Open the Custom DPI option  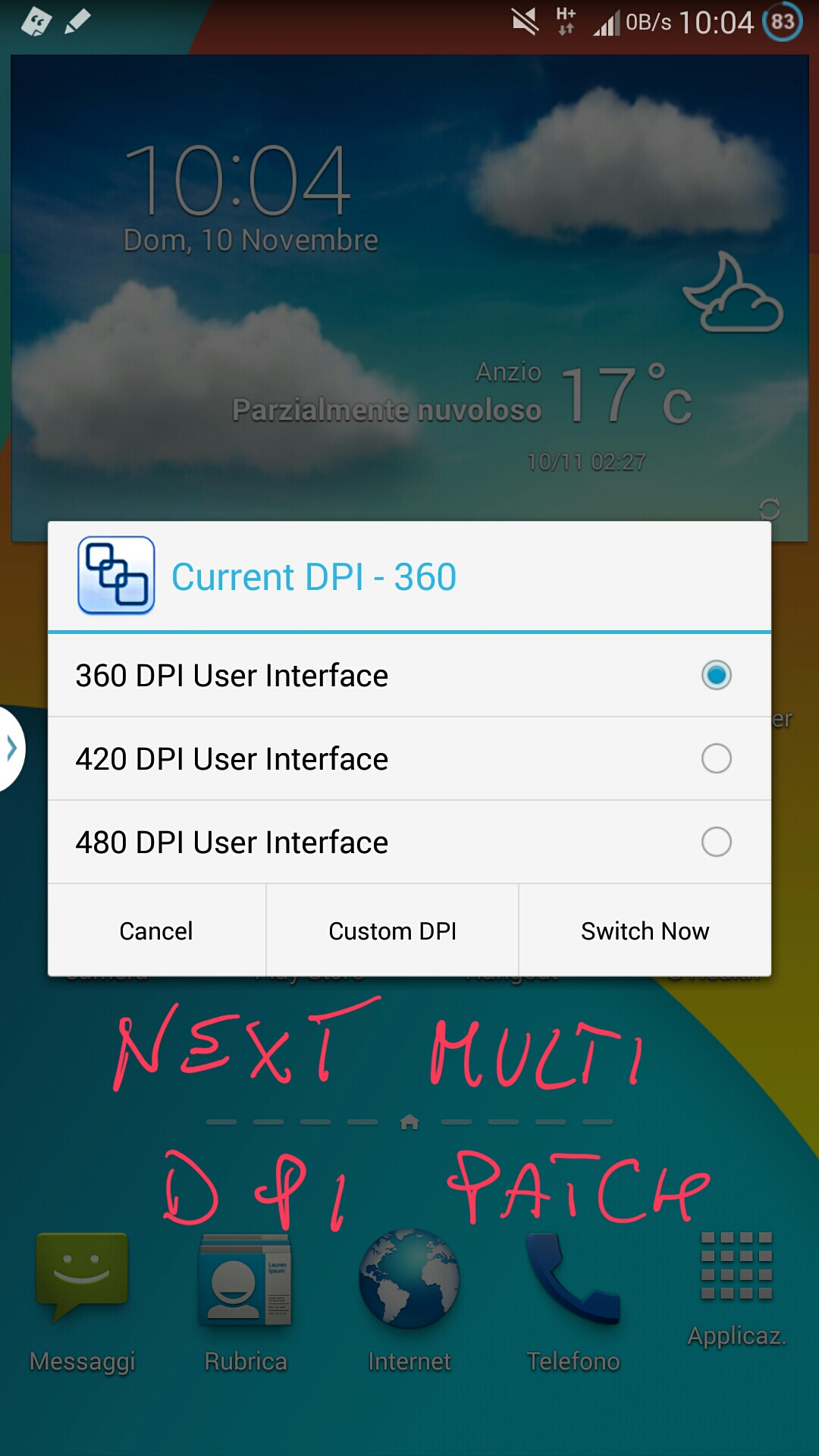(392, 930)
